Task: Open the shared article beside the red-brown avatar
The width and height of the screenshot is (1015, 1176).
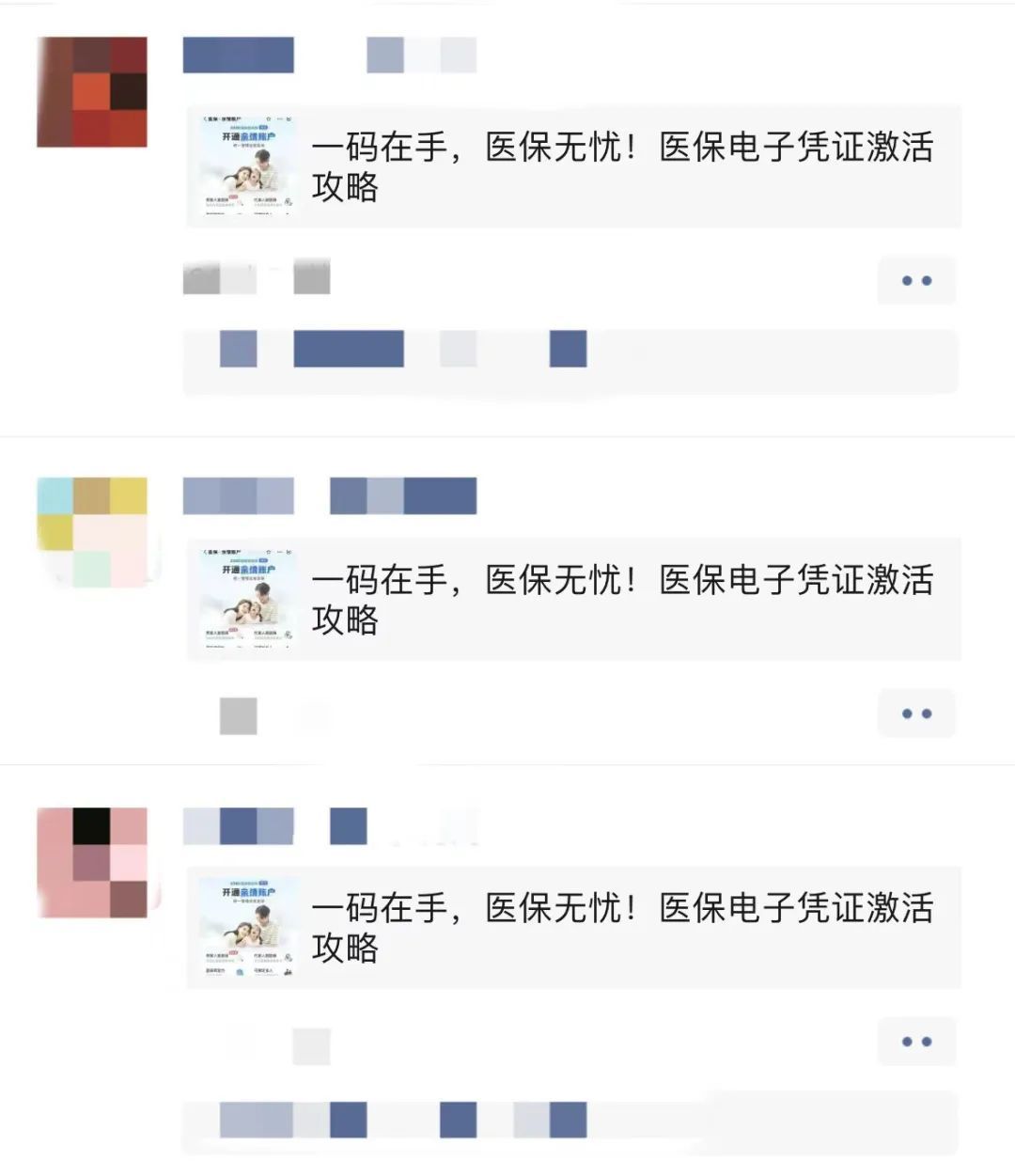Action: pos(573,166)
